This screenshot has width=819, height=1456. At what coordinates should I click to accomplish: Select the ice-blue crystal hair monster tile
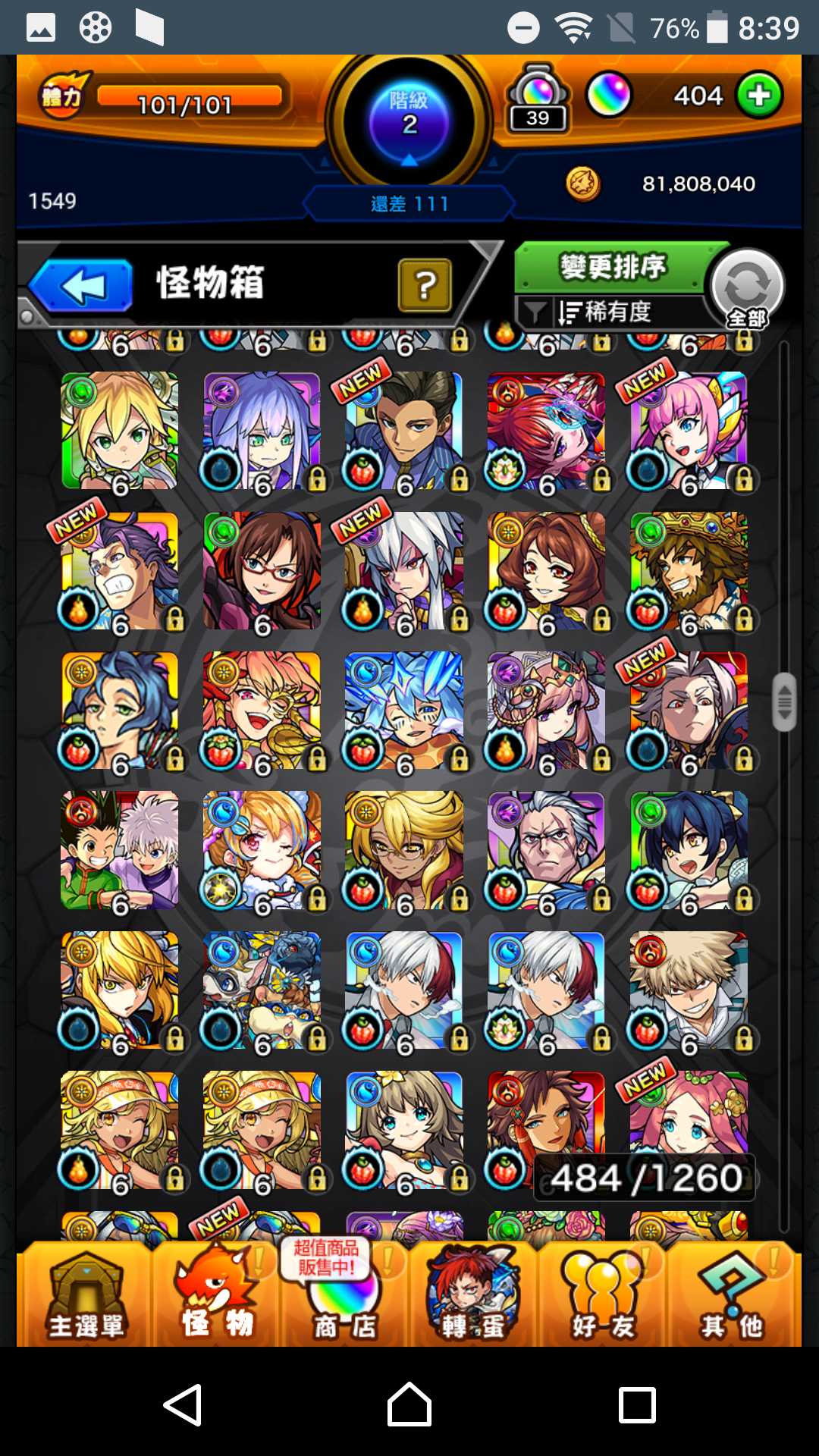click(x=403, y=711)
